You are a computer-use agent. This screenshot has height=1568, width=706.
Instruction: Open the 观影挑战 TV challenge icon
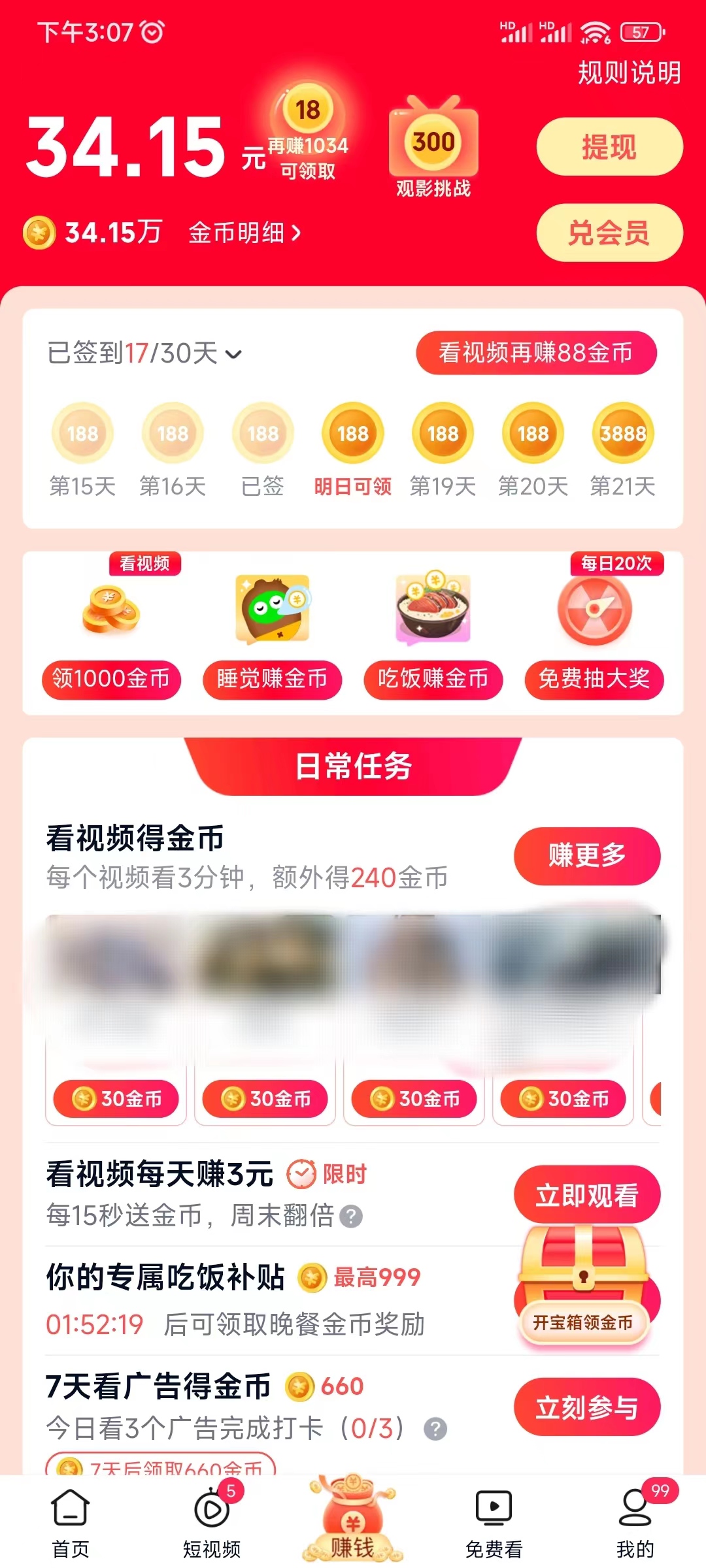click(434, 144)
